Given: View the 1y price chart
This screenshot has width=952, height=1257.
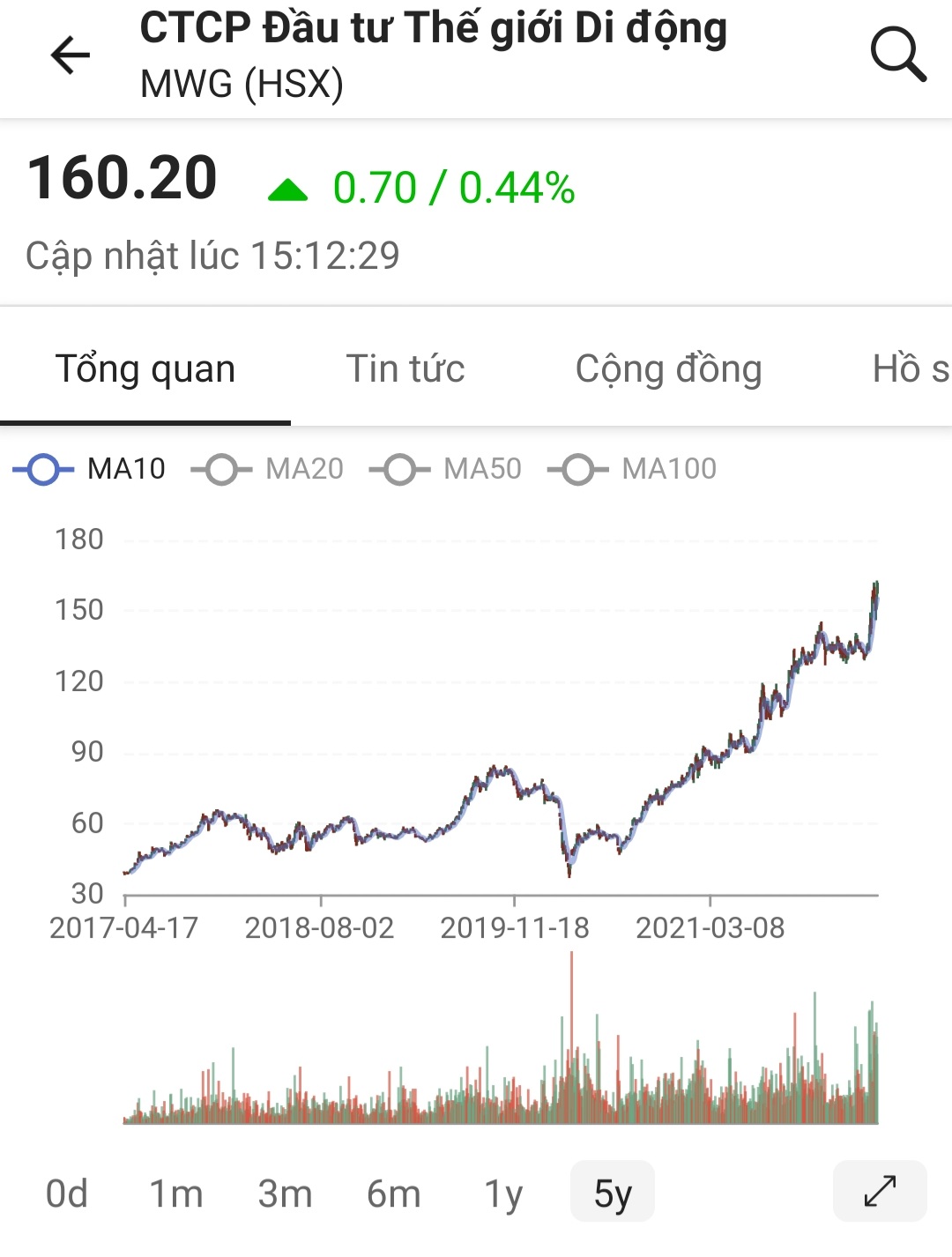Looking at the screenshot, I should (503, 1194).
